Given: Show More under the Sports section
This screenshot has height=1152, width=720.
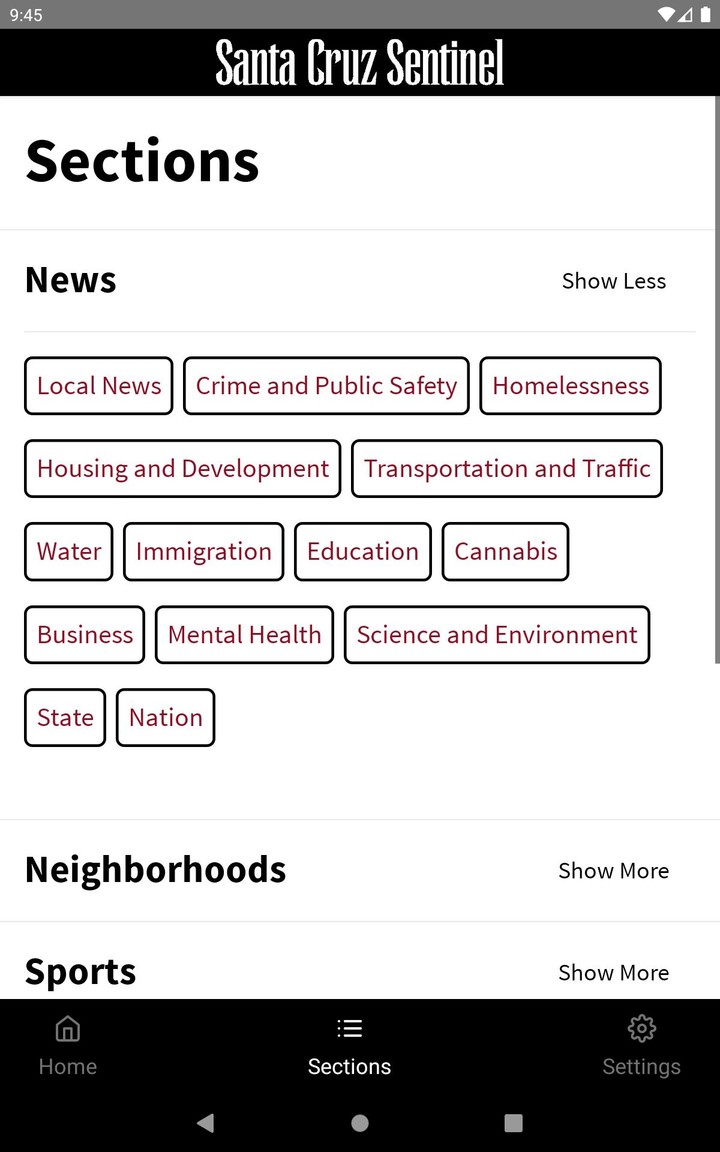Looking at the screenshot, I should click(614, 972).
